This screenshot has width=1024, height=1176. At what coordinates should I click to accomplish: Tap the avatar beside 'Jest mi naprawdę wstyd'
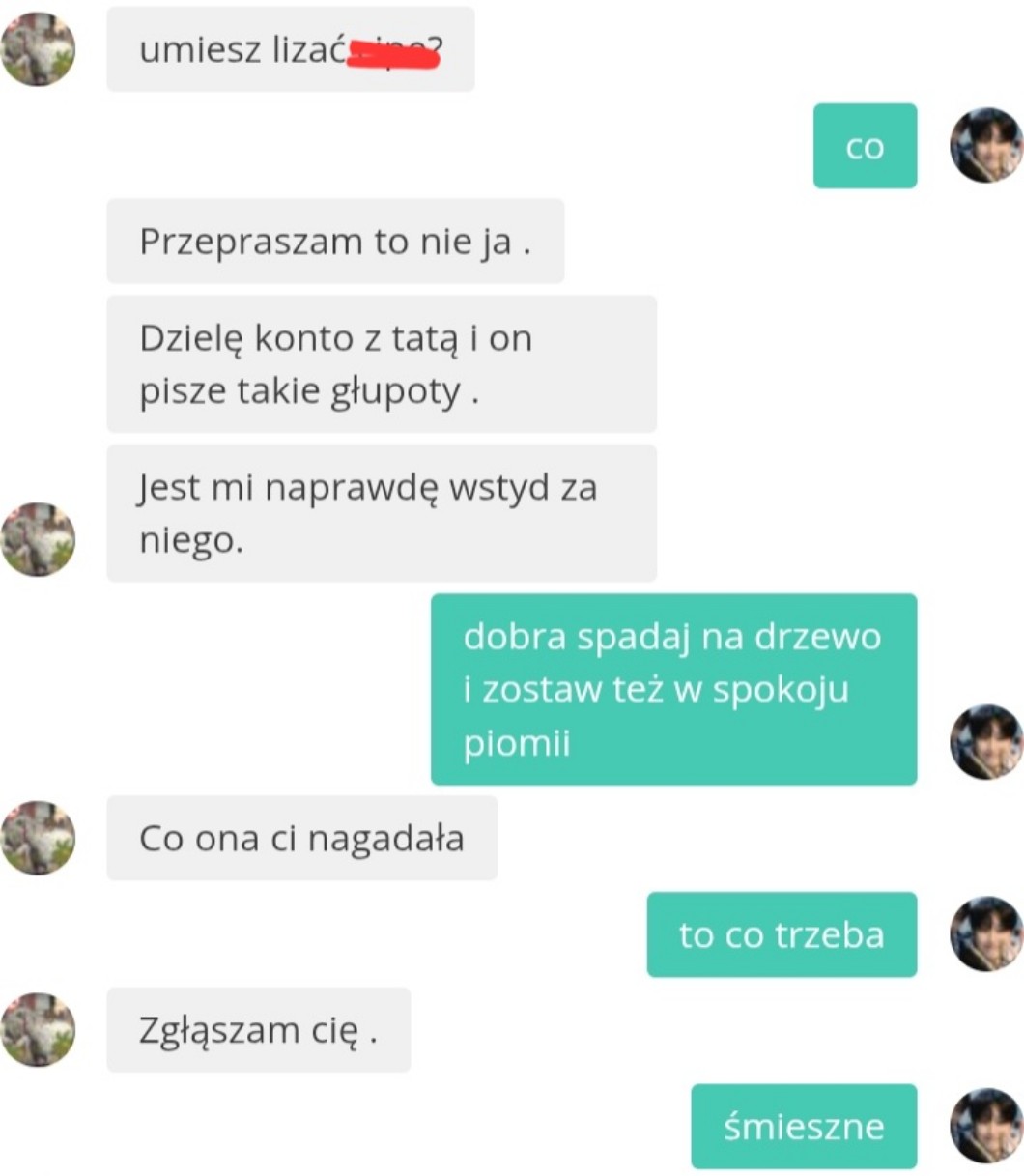(x=38, y=539)
